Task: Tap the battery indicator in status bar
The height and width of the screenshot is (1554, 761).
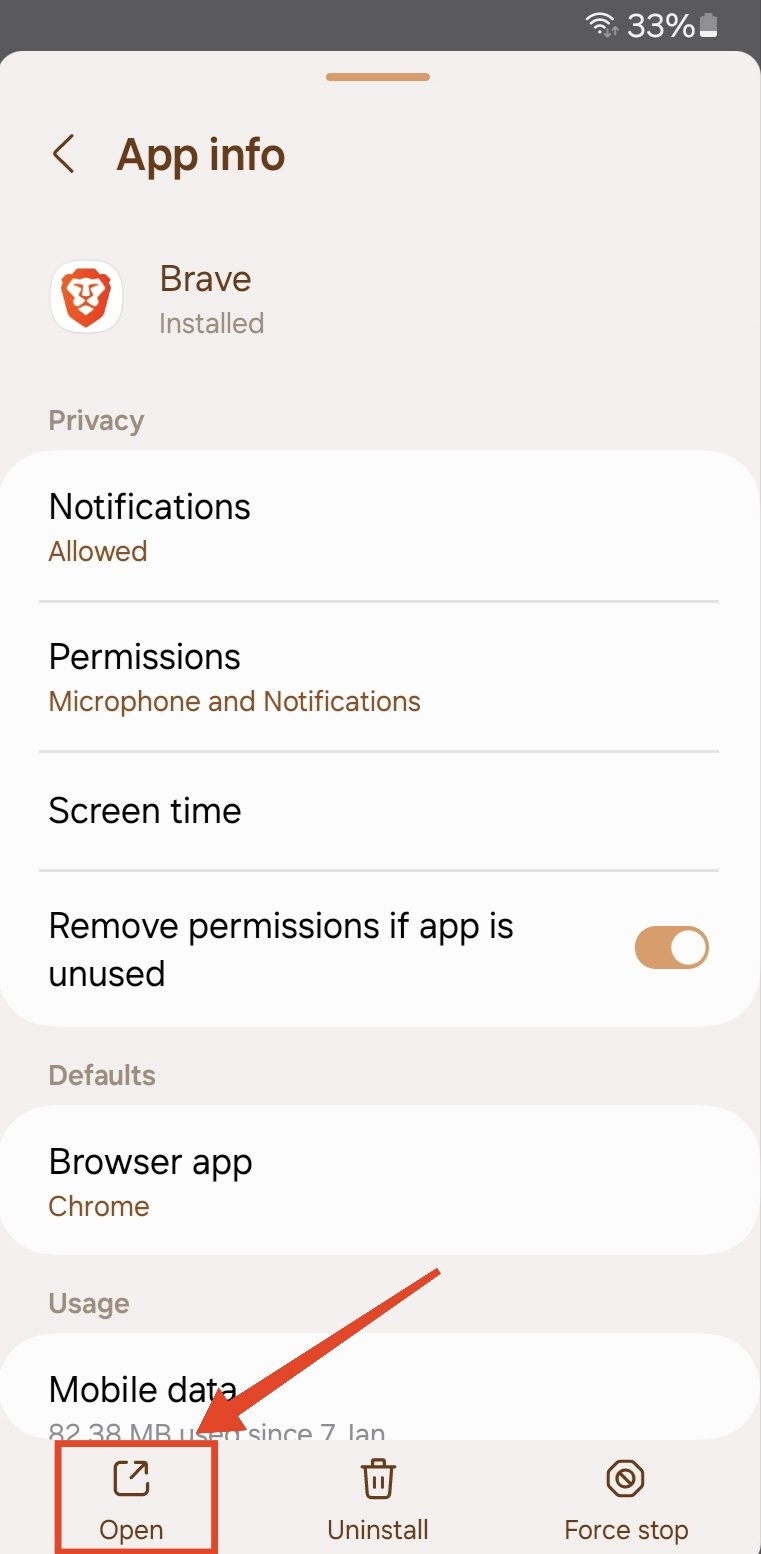Action: 706,24
